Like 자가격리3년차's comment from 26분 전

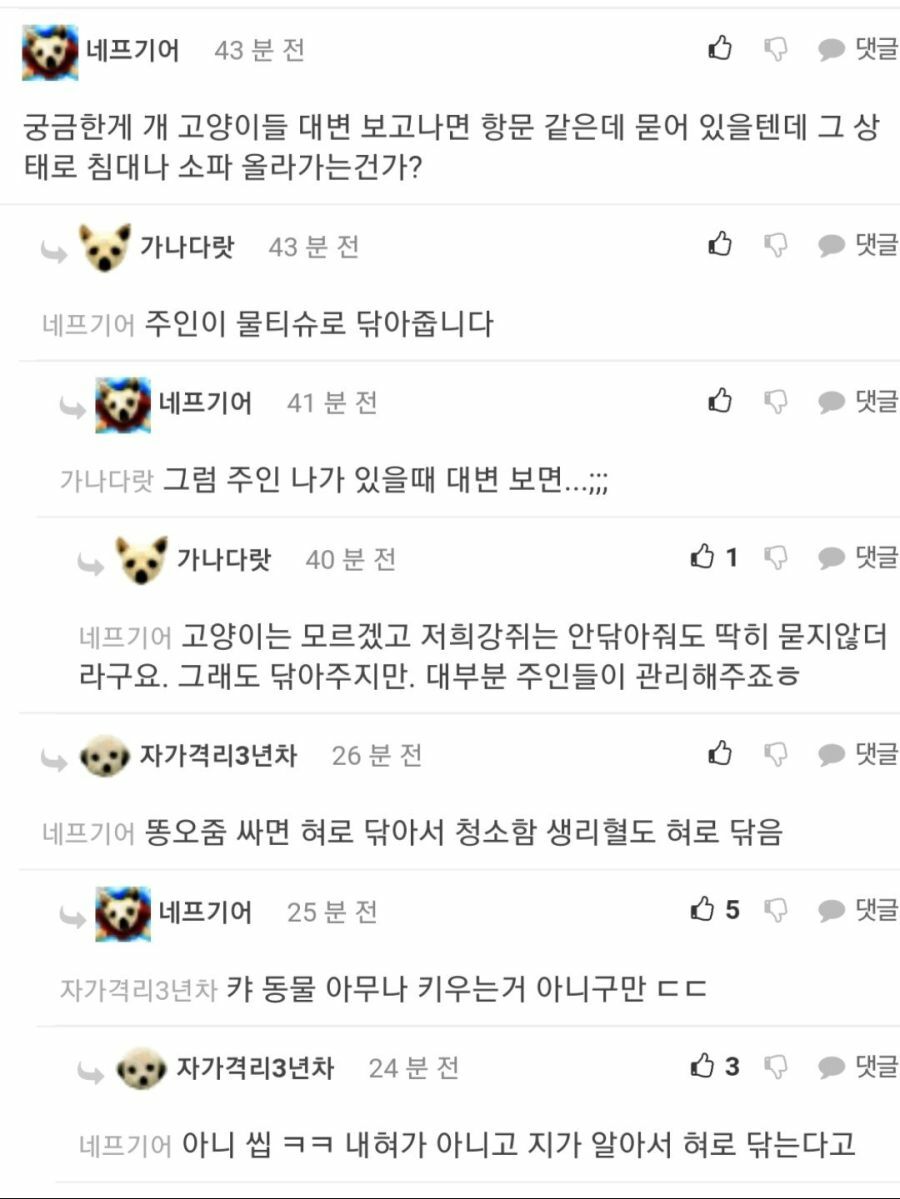(720, 754)
